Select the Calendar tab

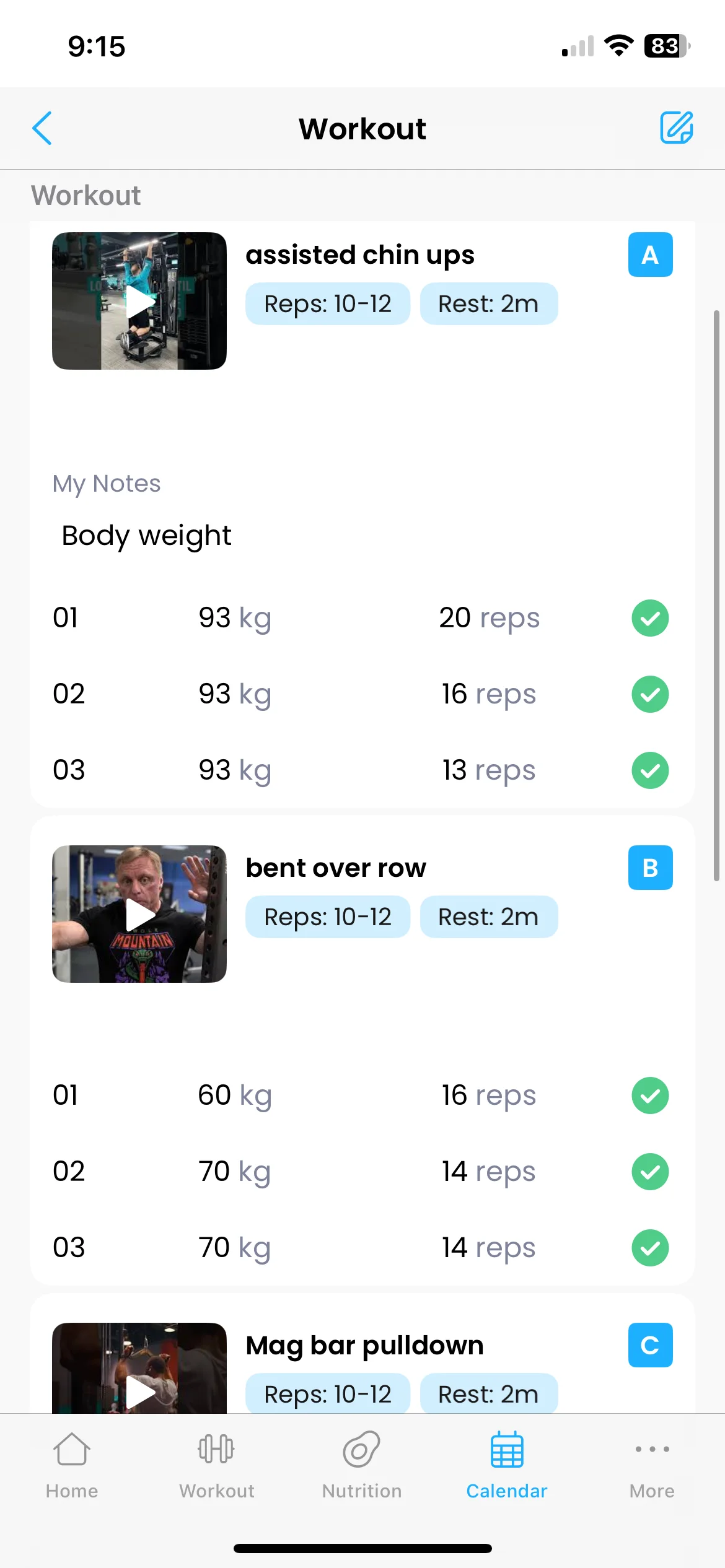point(507,1465)
